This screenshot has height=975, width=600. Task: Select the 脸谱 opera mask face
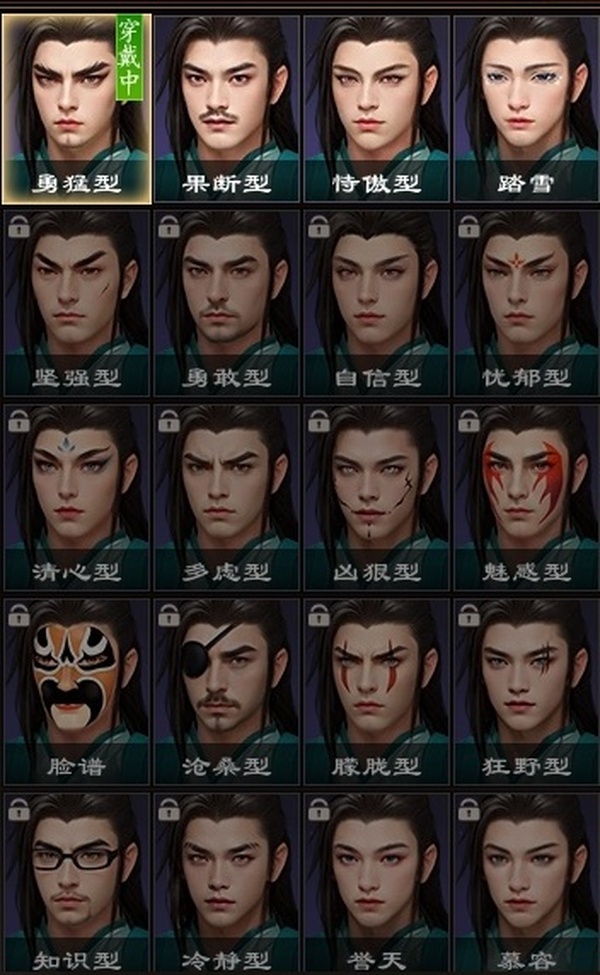pyautogui.click(x=77, y=691)
